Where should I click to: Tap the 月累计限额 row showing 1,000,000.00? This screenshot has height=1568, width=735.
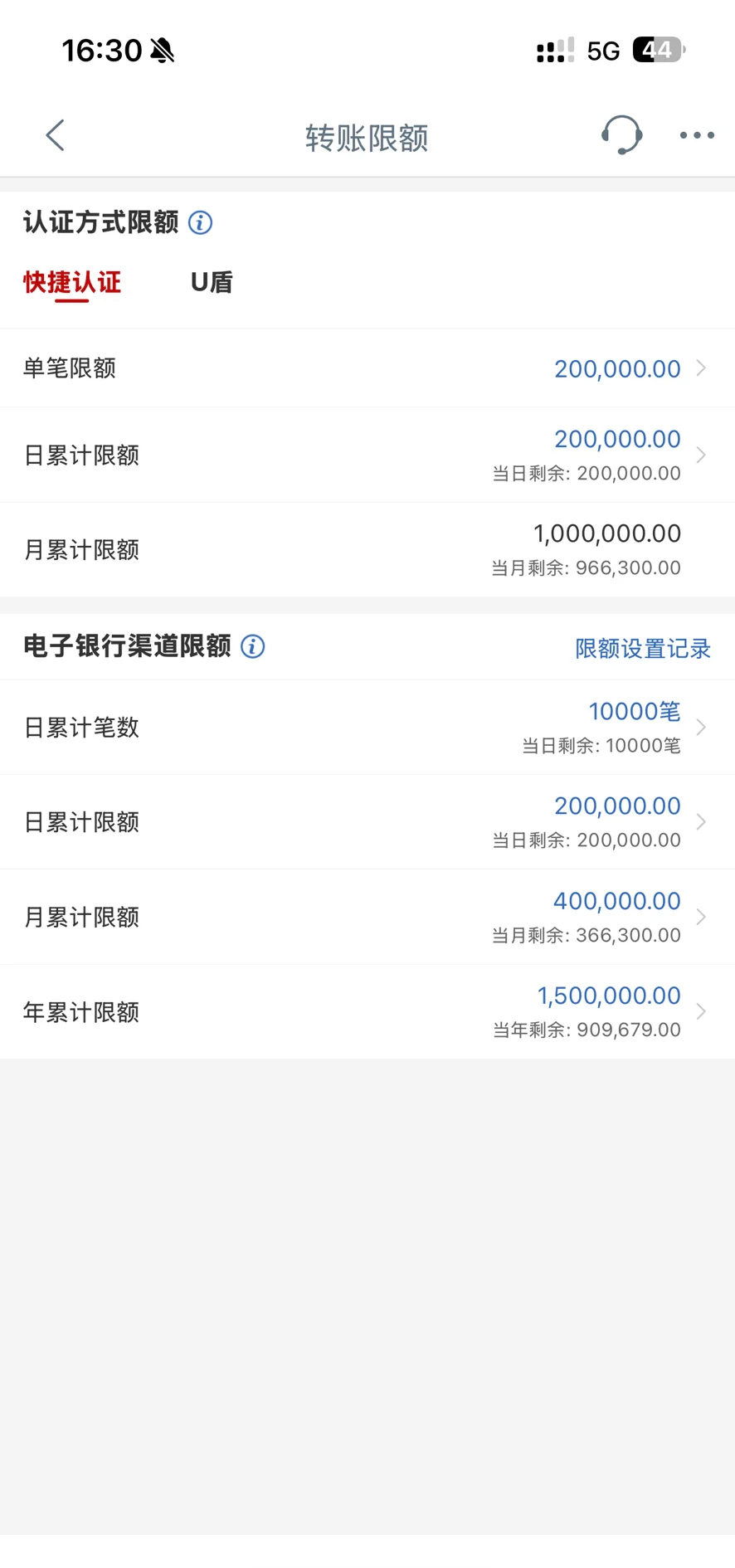click(x=367, y=549)
